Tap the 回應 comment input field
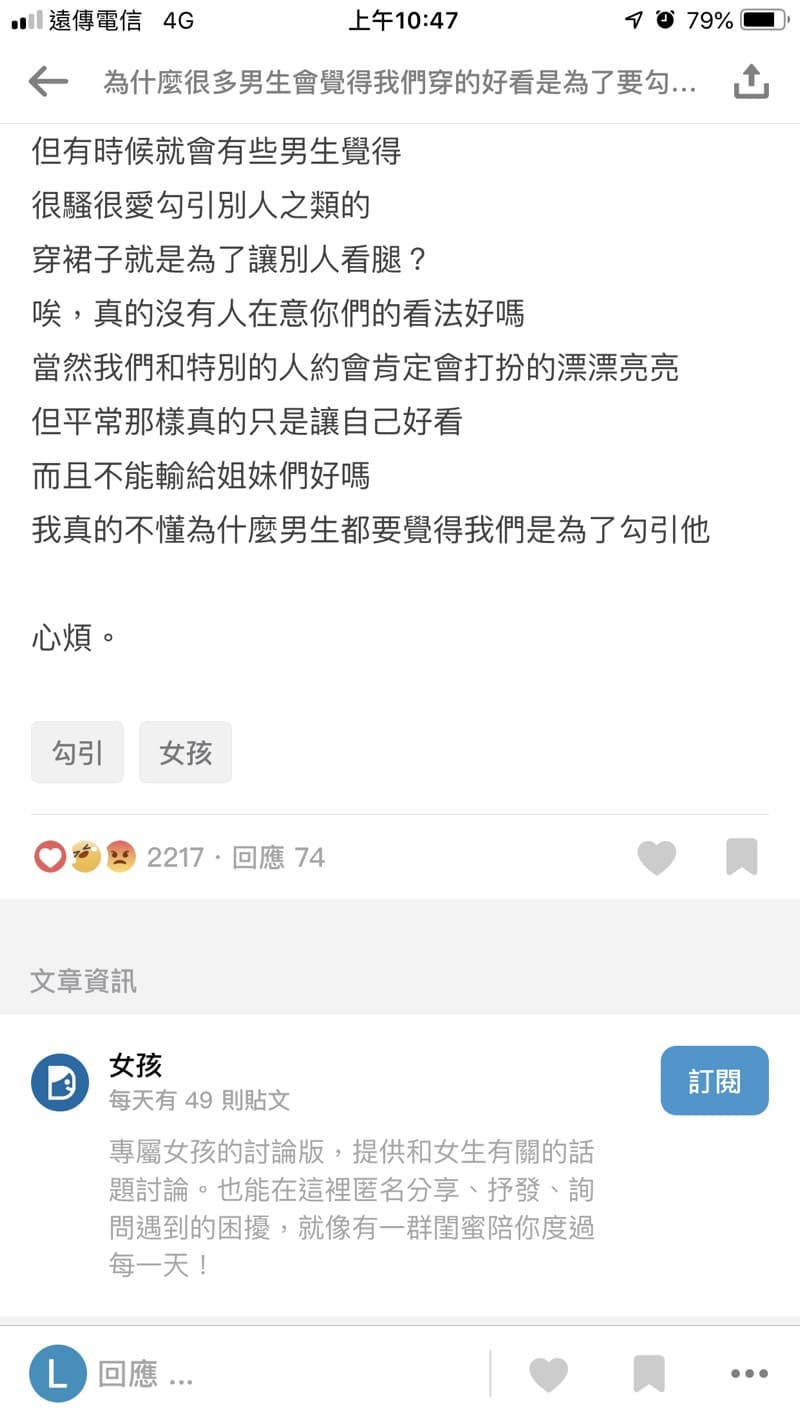Image resolution: width=800 pixels, height=1422 pixels. [x=258, y=1374]
